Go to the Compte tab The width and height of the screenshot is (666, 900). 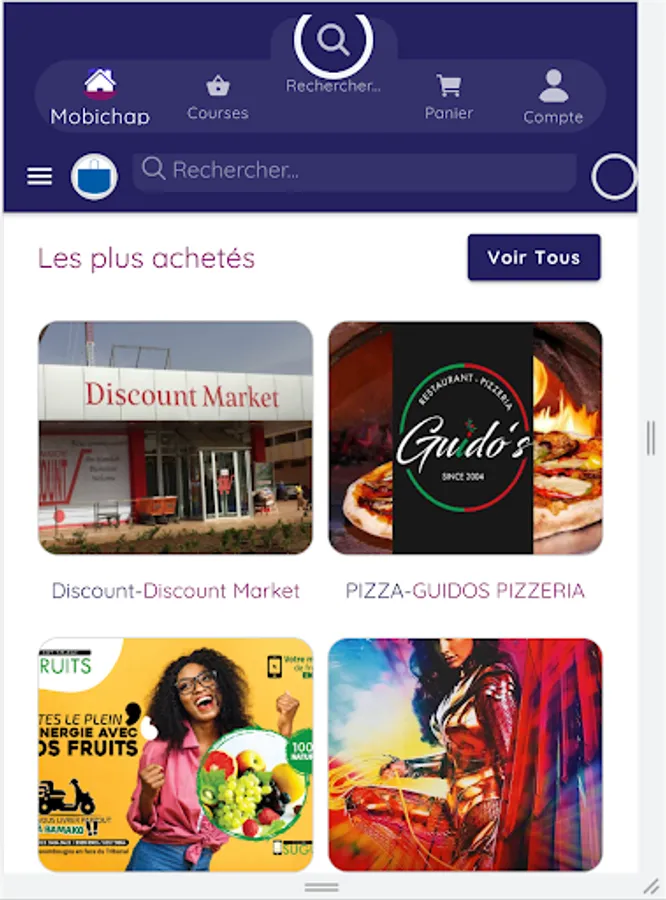coord(553,96)
